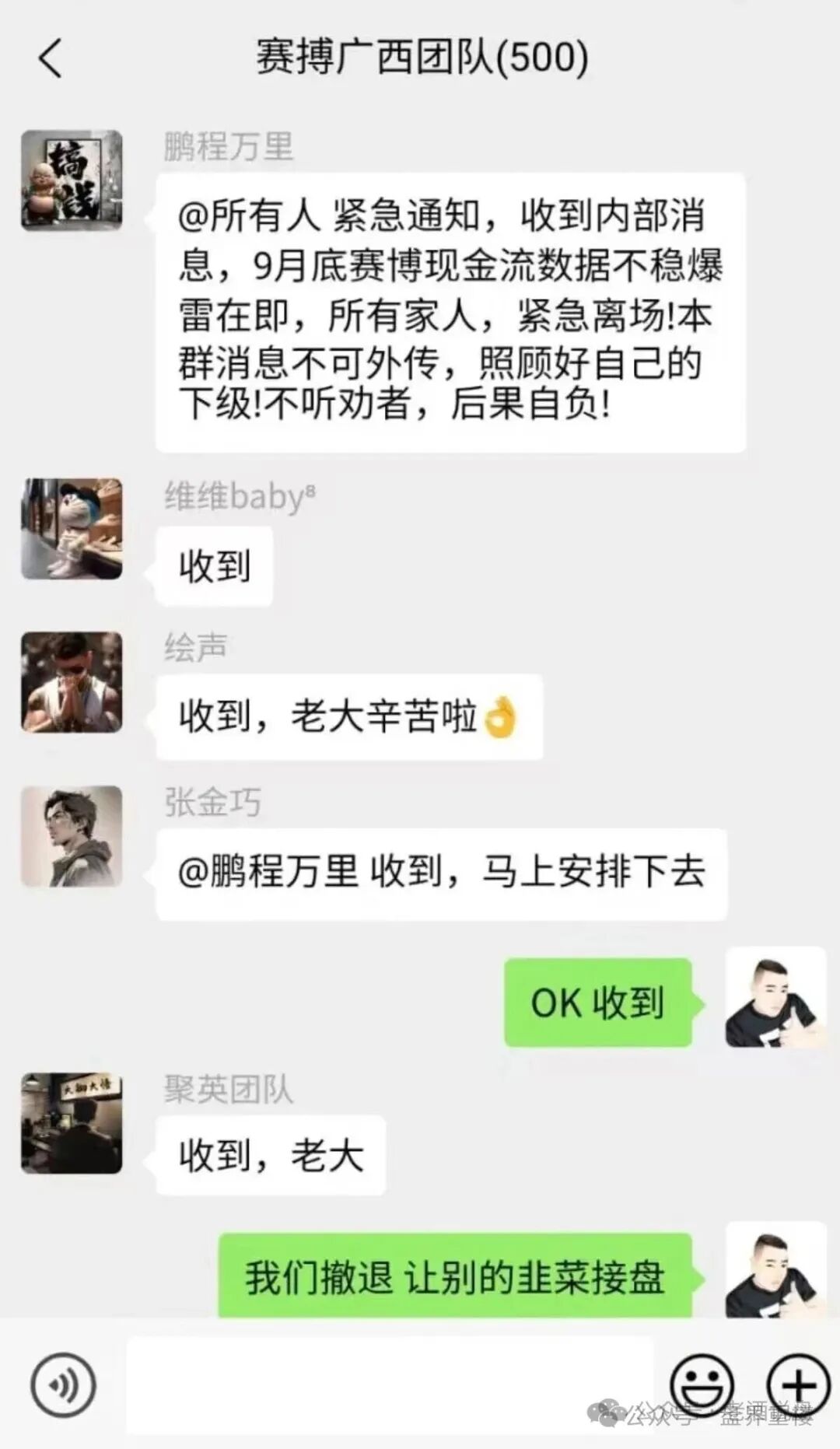
Task: Open 聚英团队's avatar
Action: coord(72,1123)
